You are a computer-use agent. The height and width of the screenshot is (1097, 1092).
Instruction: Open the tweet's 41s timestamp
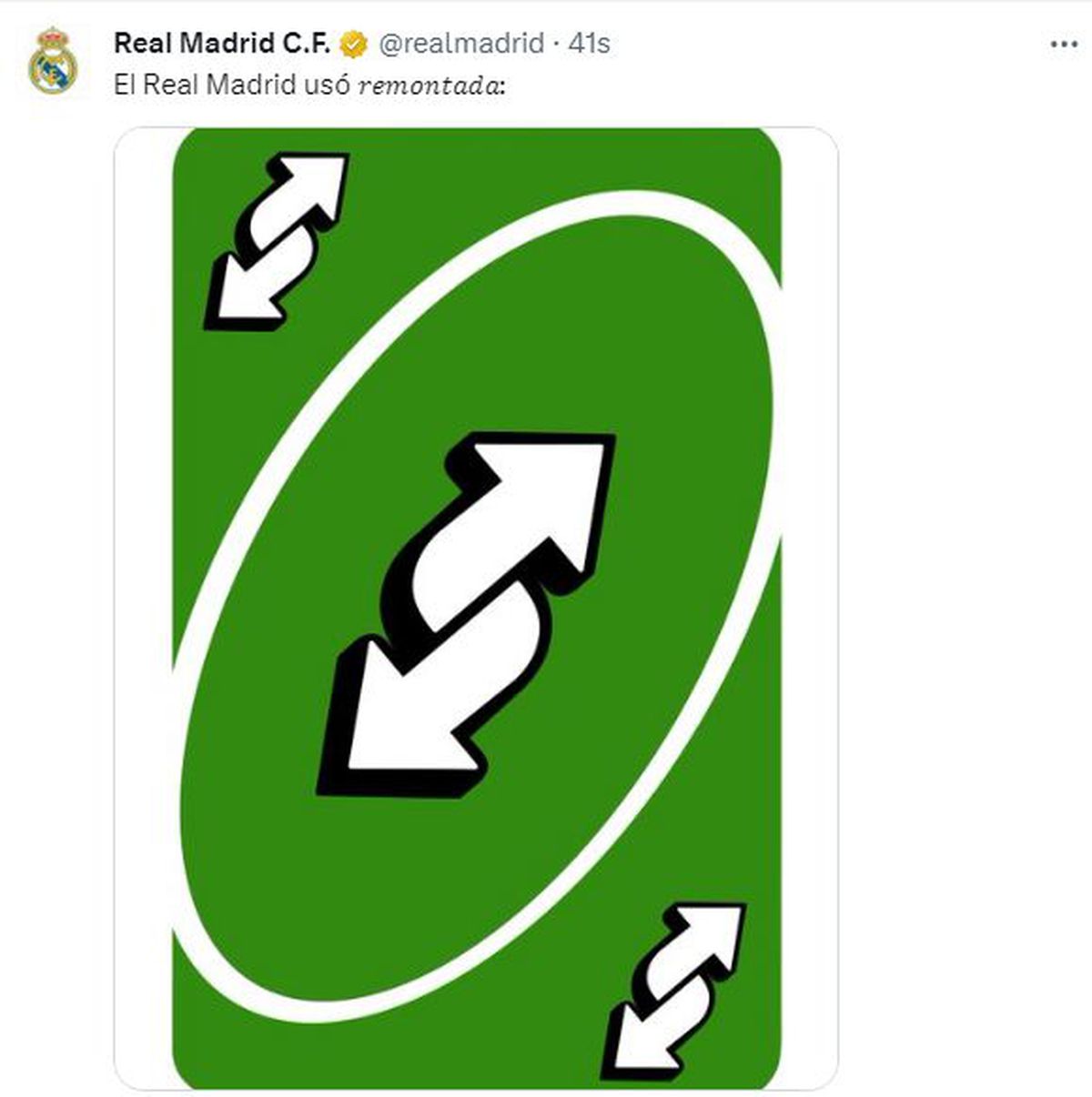click(589, 43)
